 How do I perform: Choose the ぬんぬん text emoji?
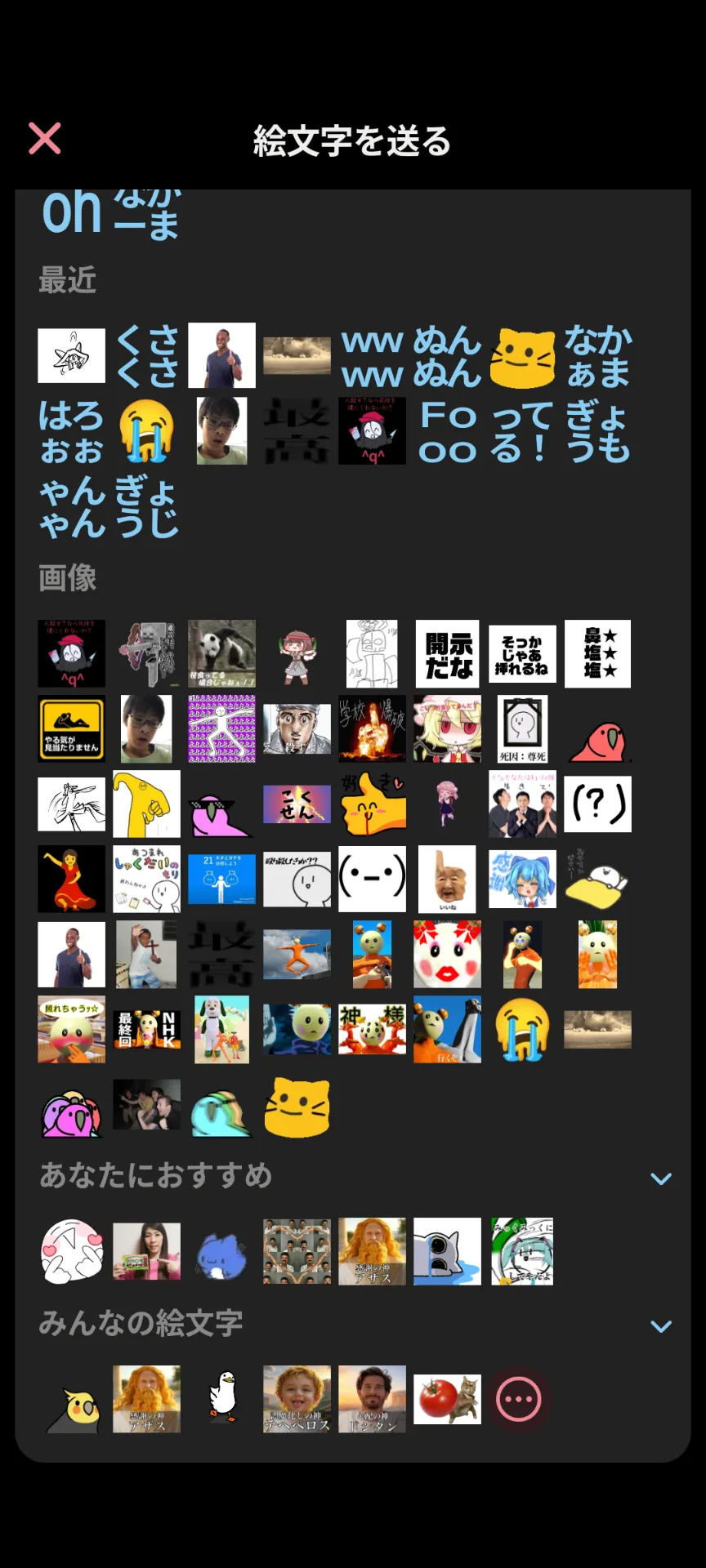click(x=447, y=356)
